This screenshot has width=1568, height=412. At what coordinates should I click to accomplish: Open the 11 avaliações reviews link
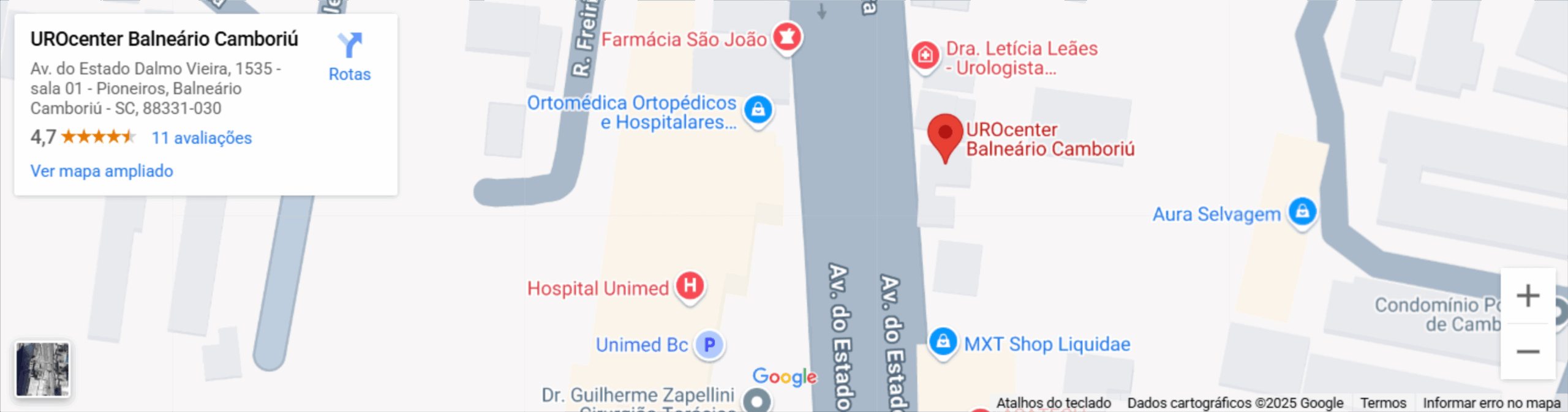click(x=202, y=138)
